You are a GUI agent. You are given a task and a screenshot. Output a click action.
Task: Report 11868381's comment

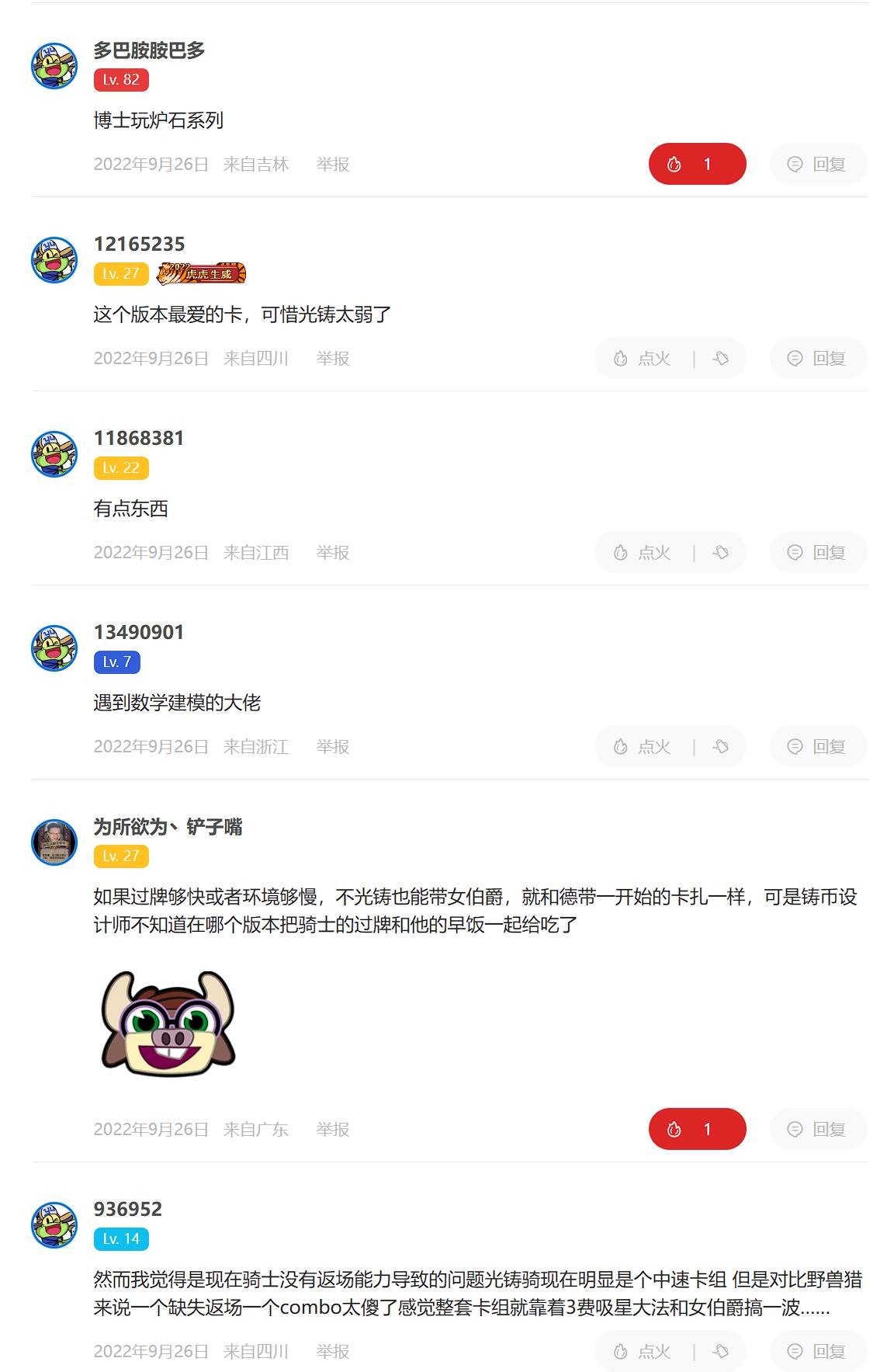(332, 553)
